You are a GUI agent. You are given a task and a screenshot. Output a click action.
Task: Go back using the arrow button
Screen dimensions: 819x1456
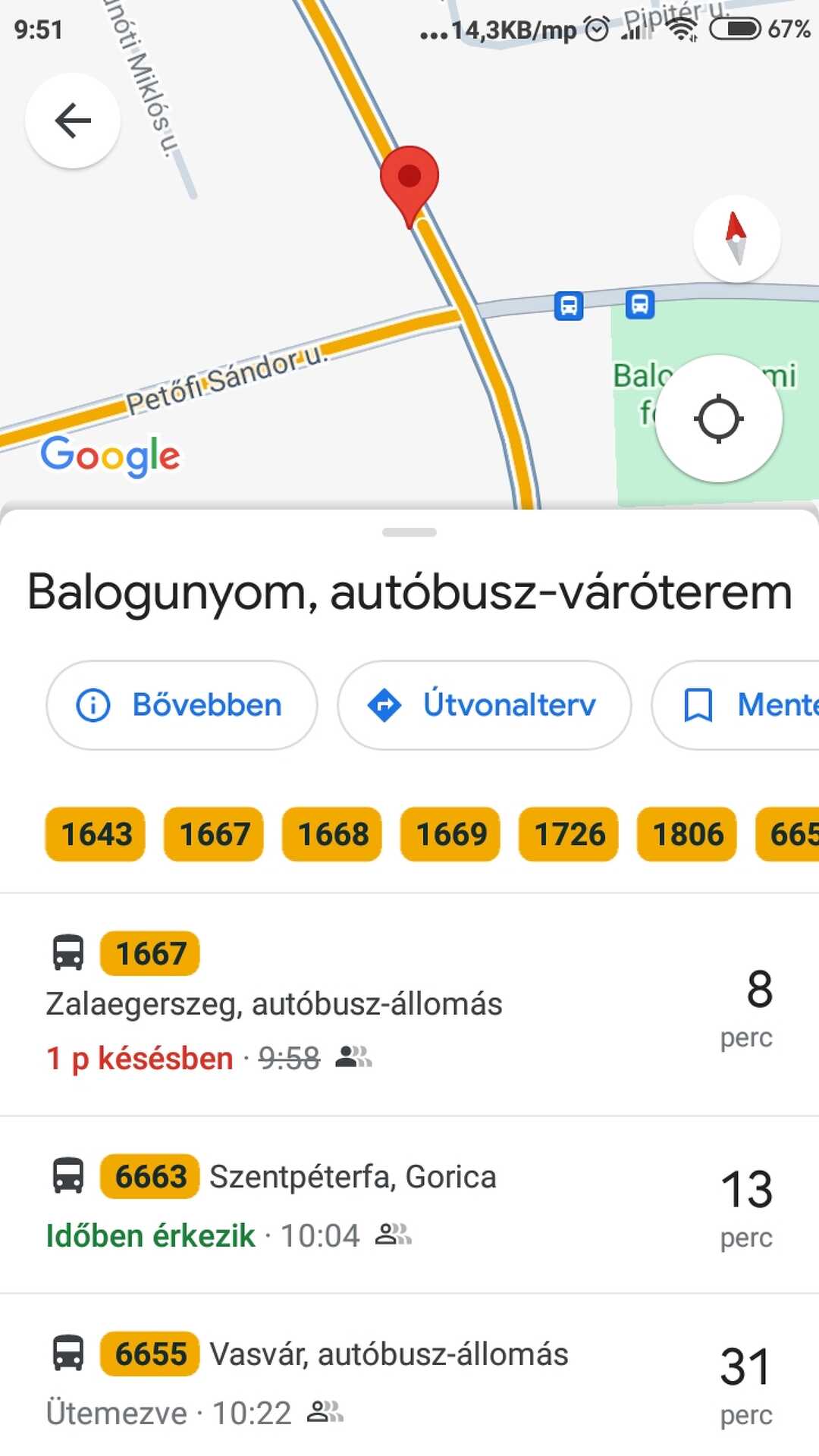click(x=73, y=121)
